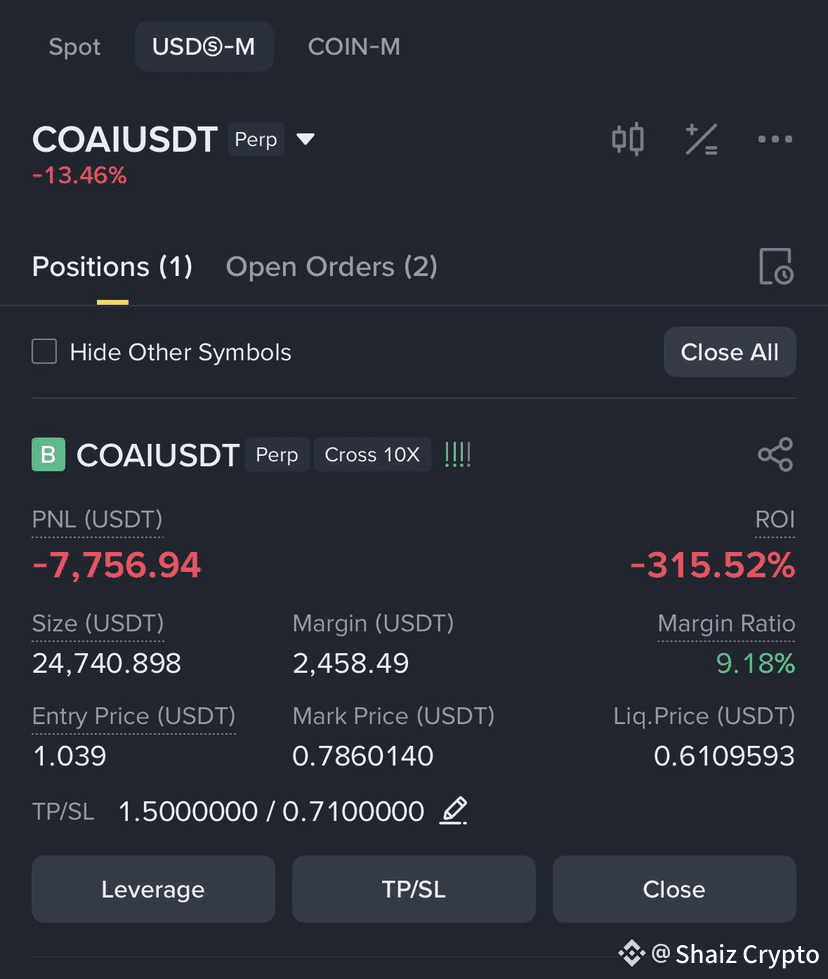Tap the Close All button
This screenshot has width=828, height=979.
pos(729,352)
